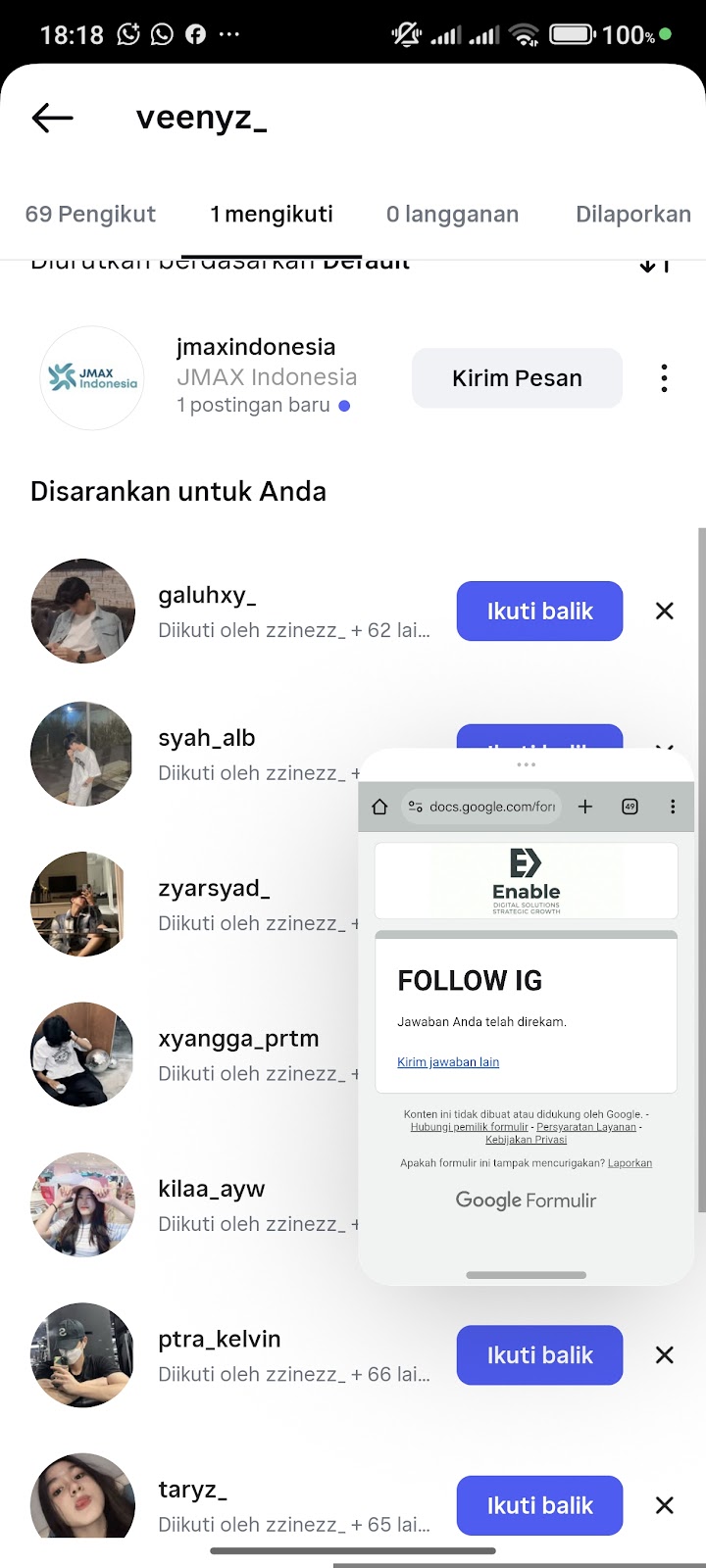Tap the Kirim jawaban lain link

point(448,1062)
